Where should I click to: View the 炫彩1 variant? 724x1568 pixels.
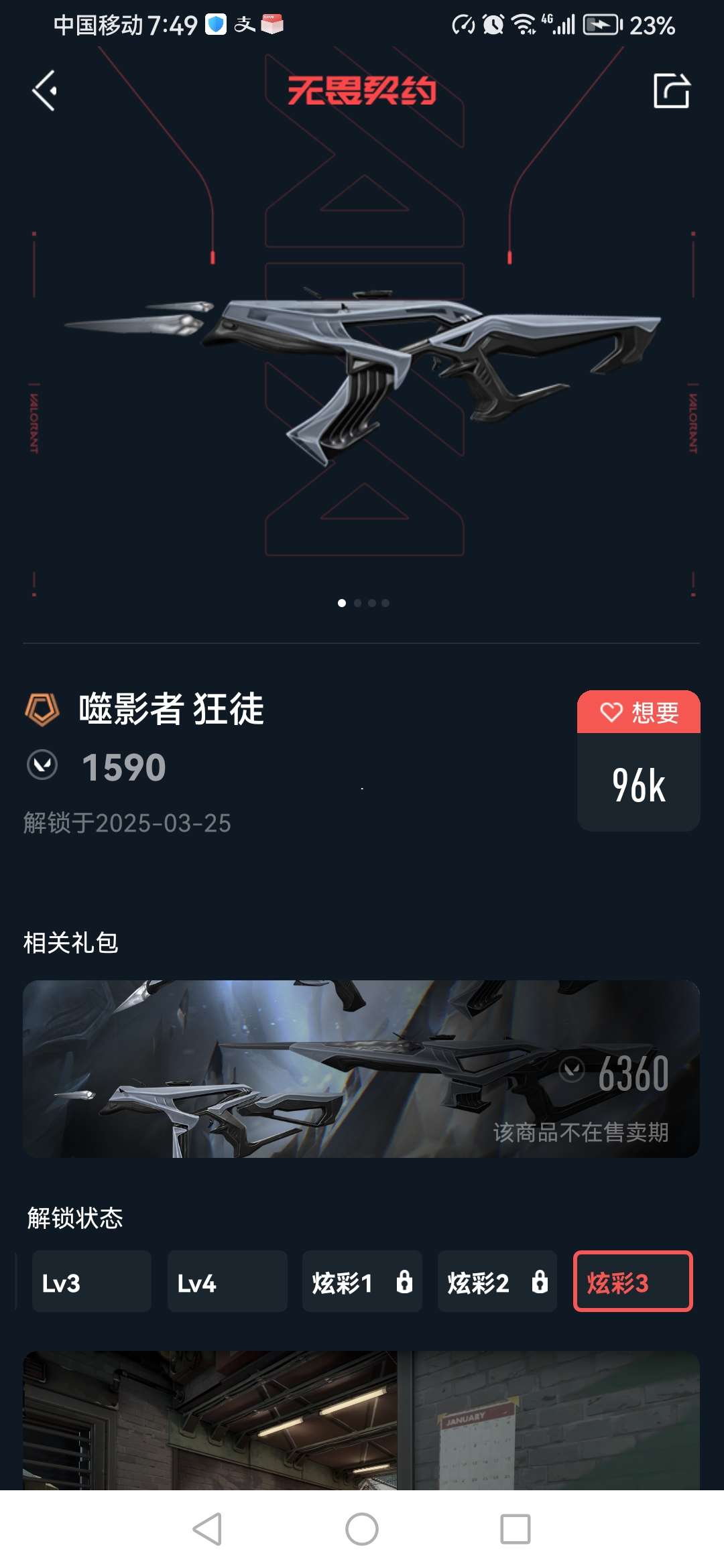(361, 1281)
